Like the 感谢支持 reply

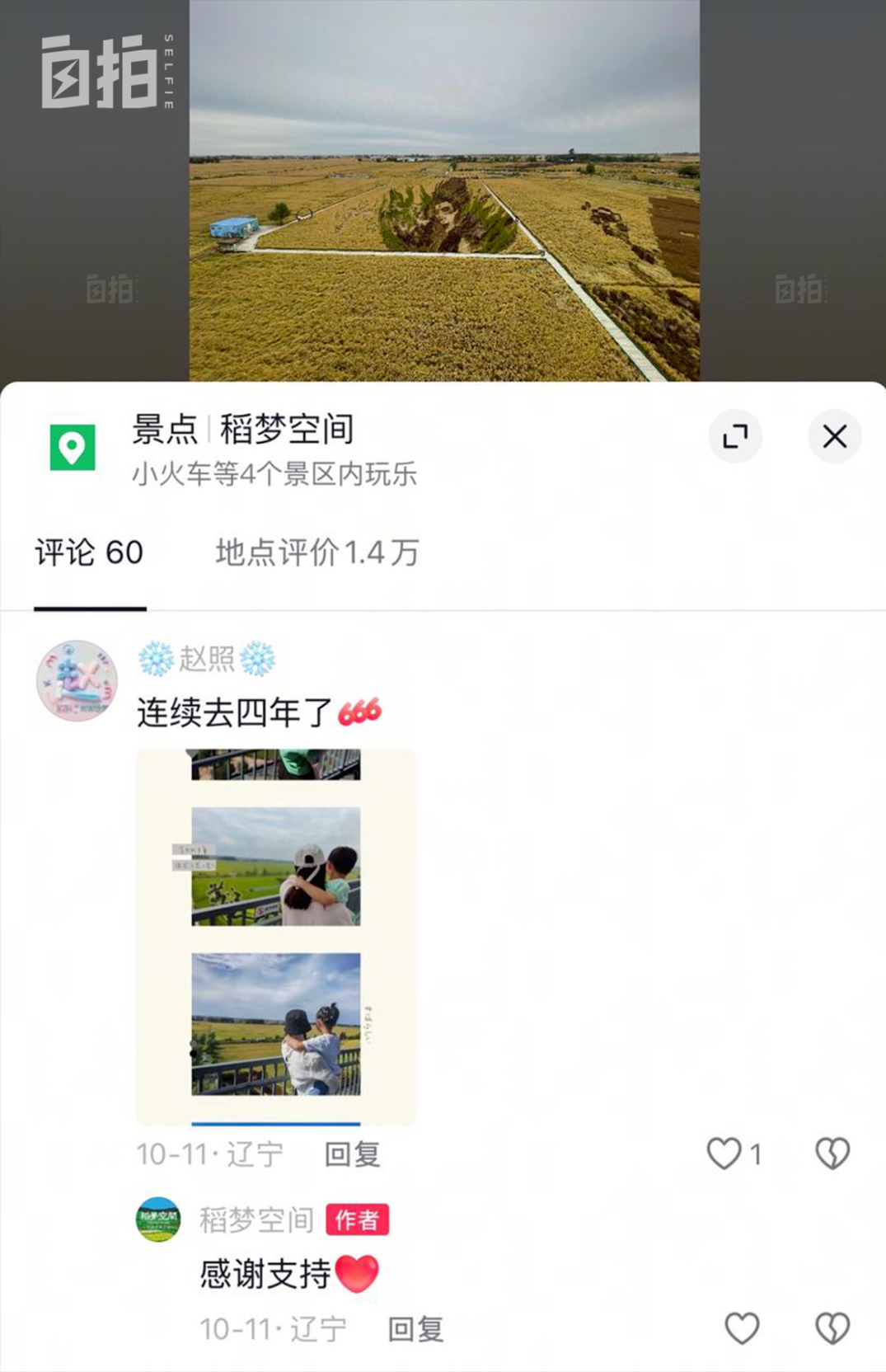pyautogui.click(x=742, y=1328)
